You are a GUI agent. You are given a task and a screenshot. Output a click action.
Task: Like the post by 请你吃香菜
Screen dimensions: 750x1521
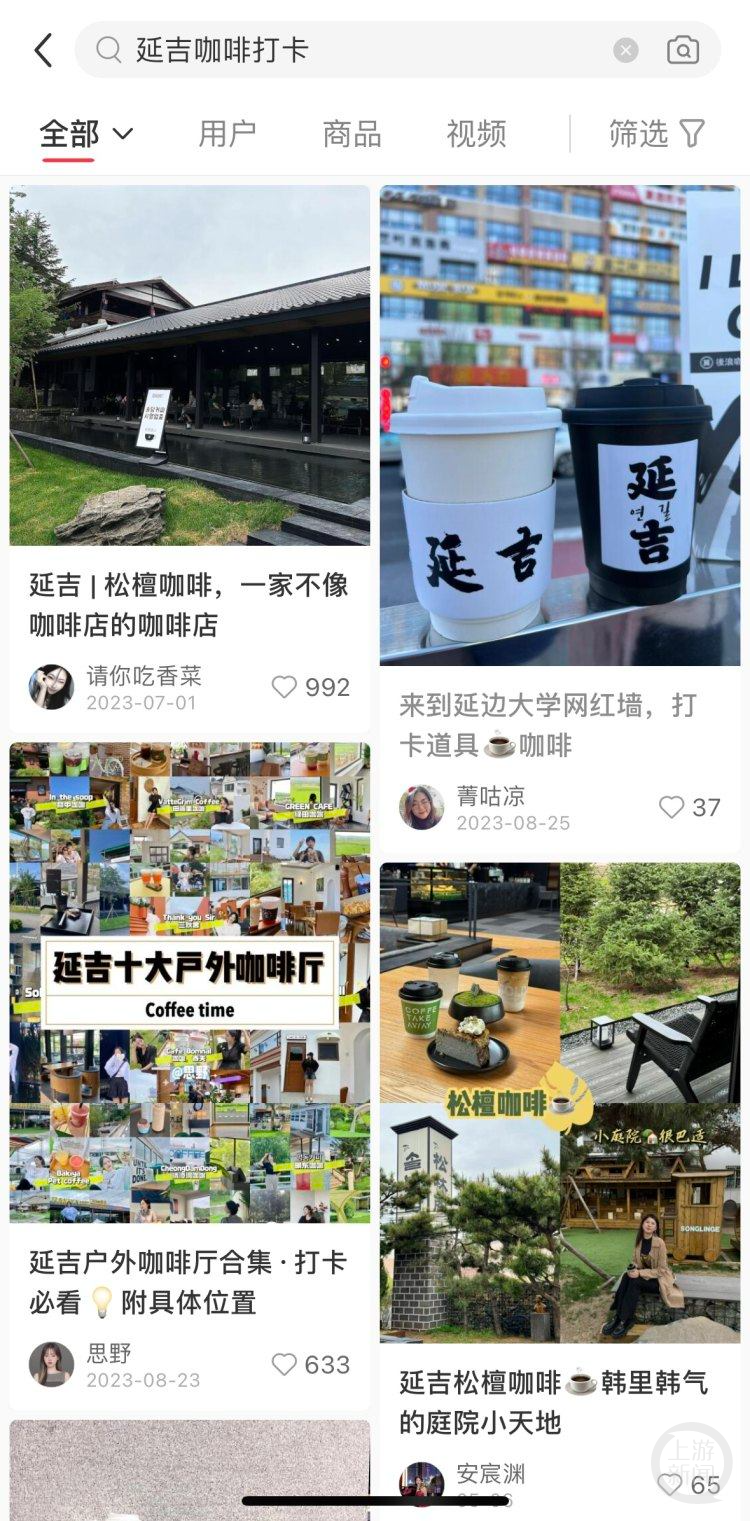311,687
